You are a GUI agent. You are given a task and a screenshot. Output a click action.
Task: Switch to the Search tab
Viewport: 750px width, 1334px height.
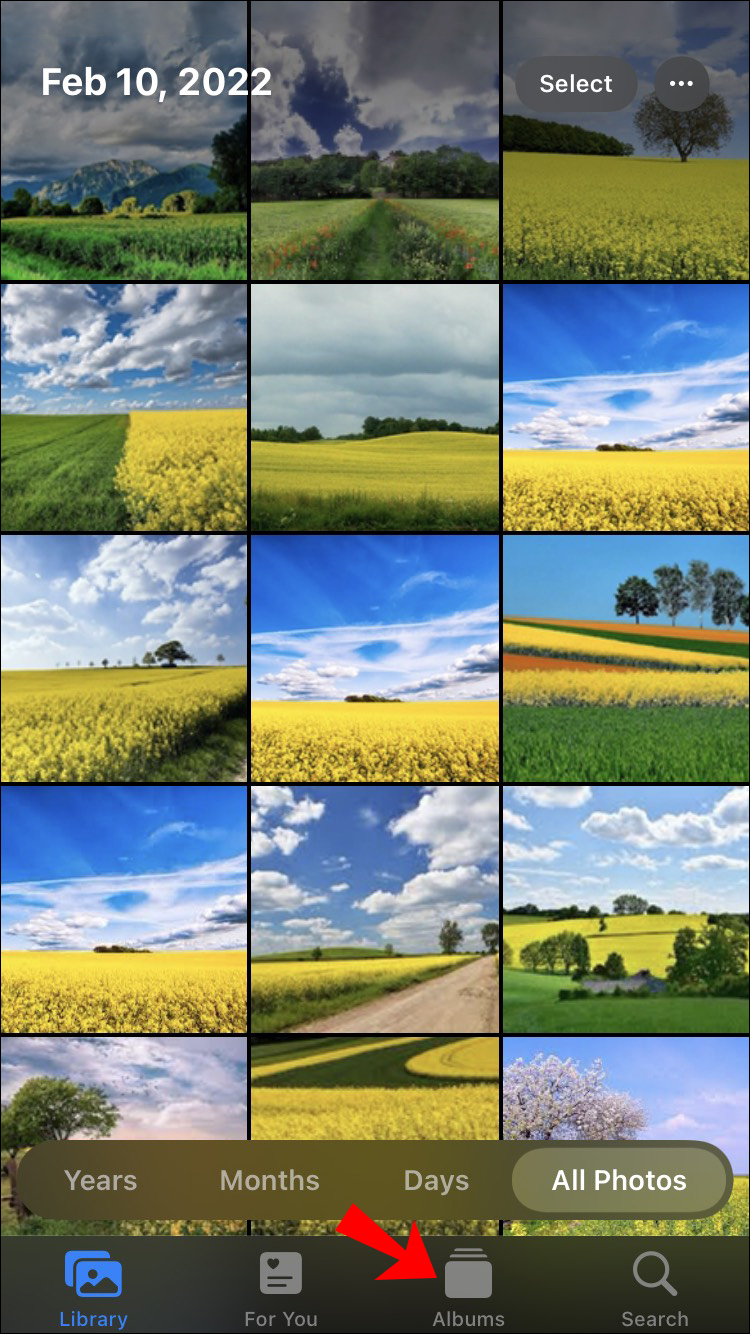click(655, 1288)
